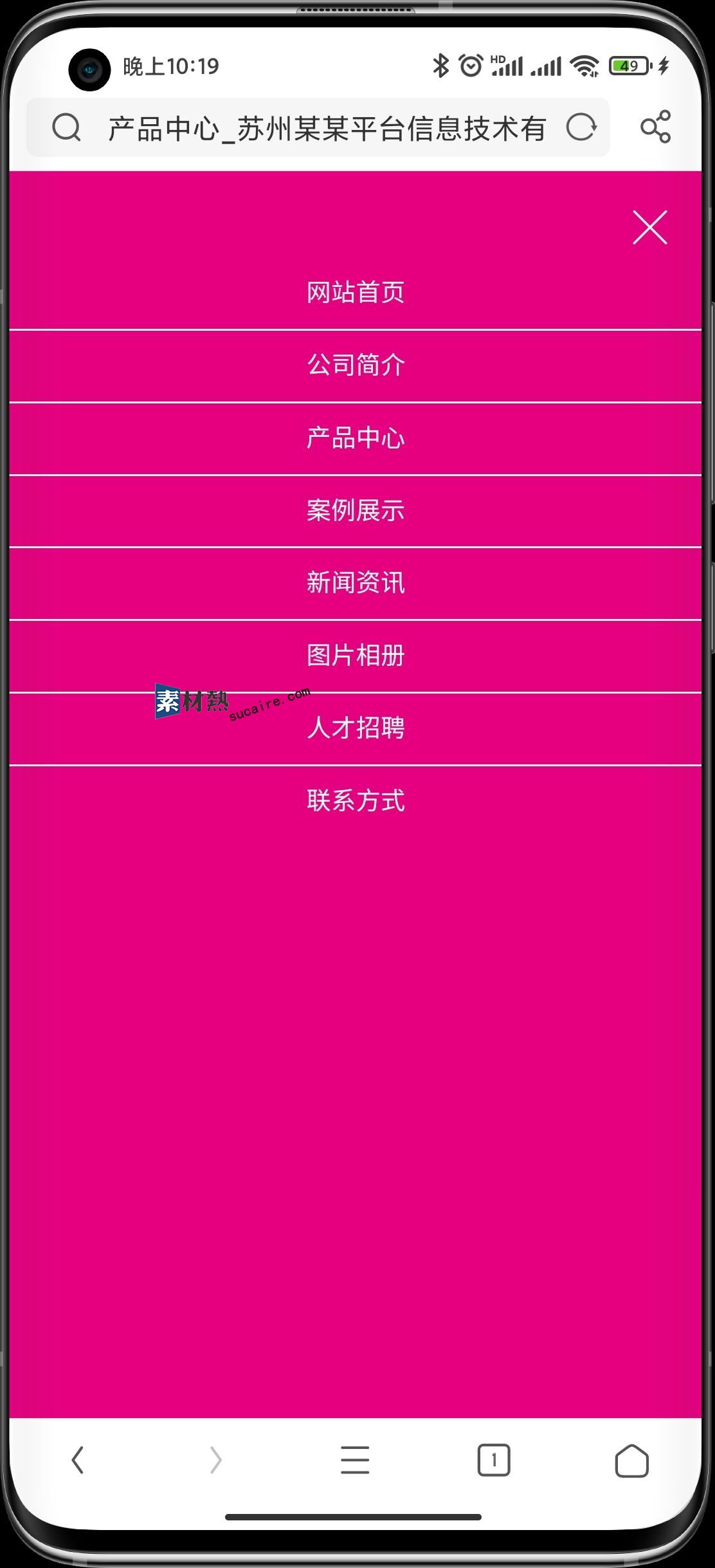View 新闻资讯 page
The height and width of the screenshot is (1568, 715).
point(356,583)
